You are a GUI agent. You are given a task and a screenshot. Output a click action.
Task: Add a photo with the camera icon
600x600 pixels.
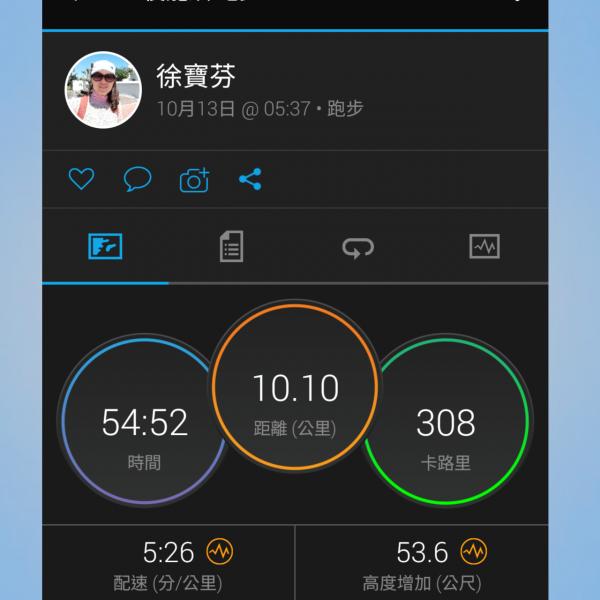[194, 179]
